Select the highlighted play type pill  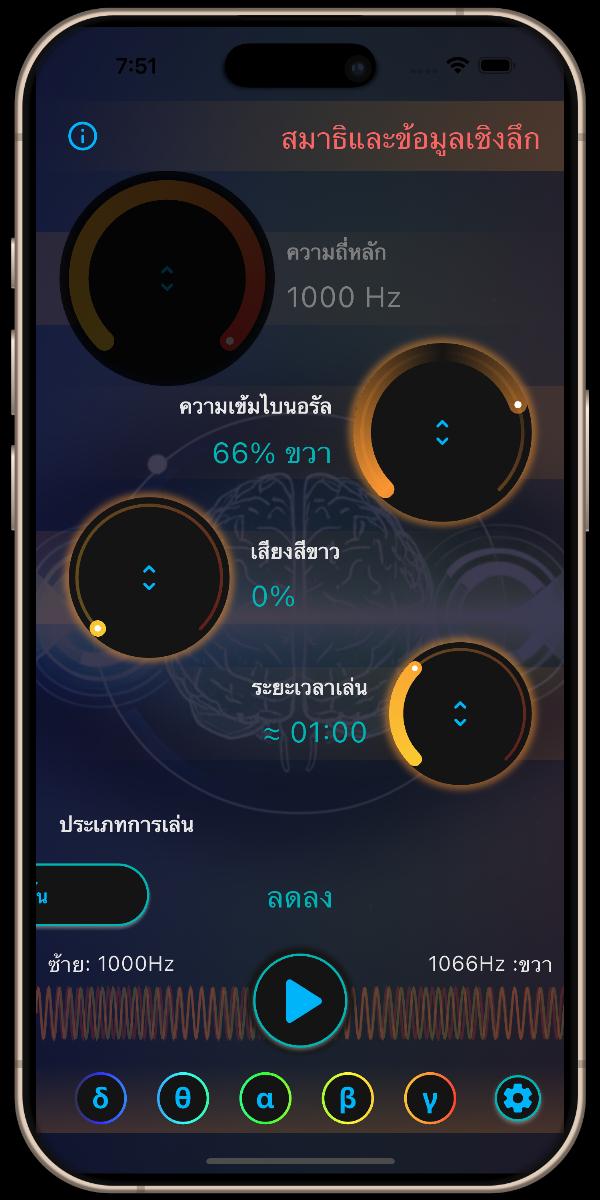(92, 895)
